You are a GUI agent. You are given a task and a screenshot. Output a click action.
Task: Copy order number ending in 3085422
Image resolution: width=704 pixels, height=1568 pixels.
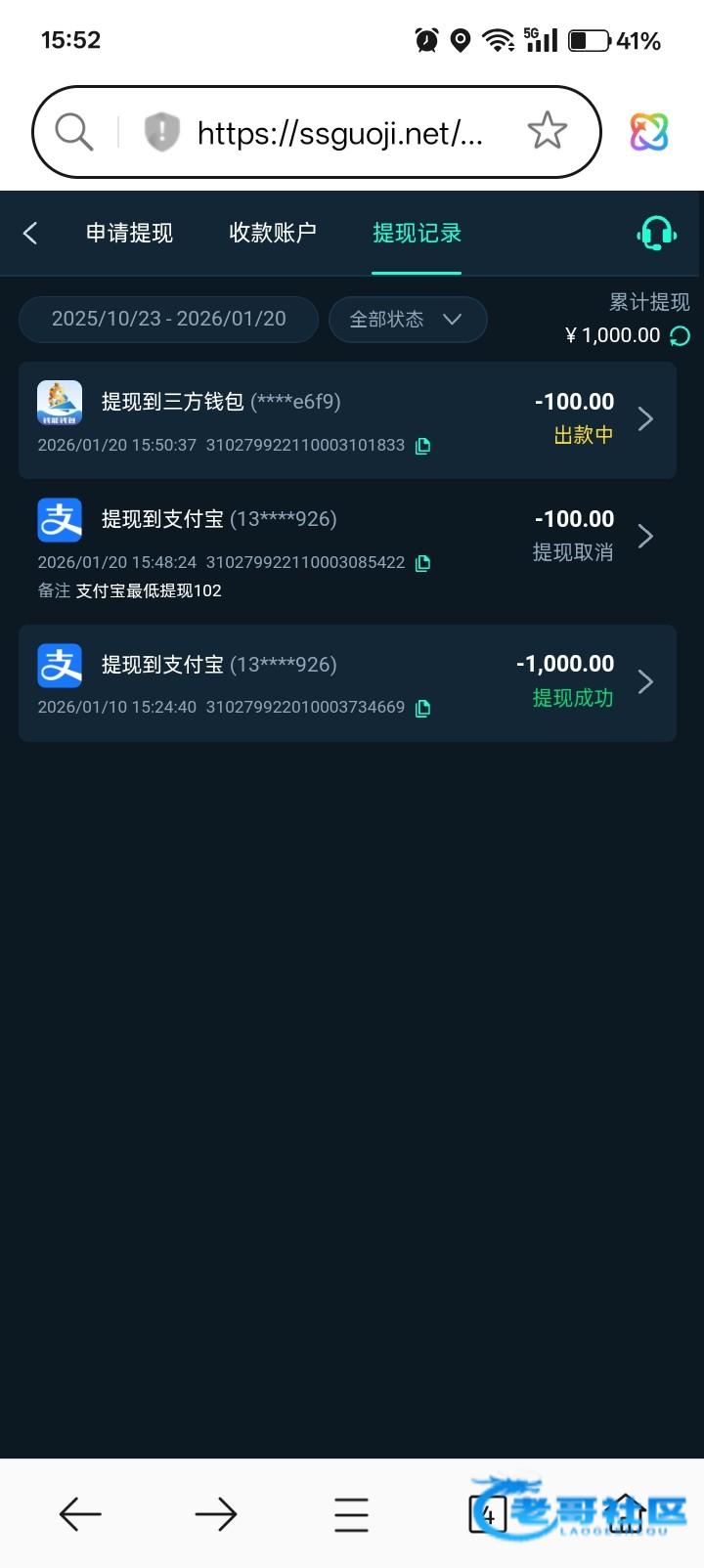[423, 563]
